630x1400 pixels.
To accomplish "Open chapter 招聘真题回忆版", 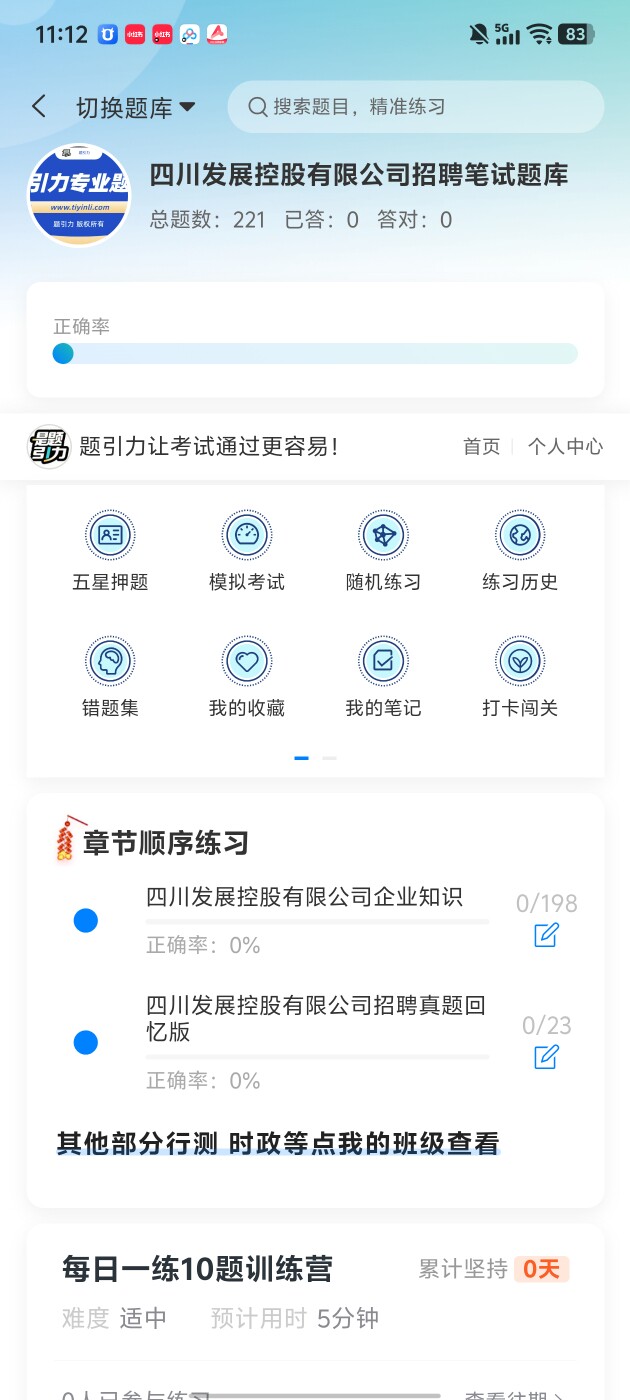I will point(316,1019).
